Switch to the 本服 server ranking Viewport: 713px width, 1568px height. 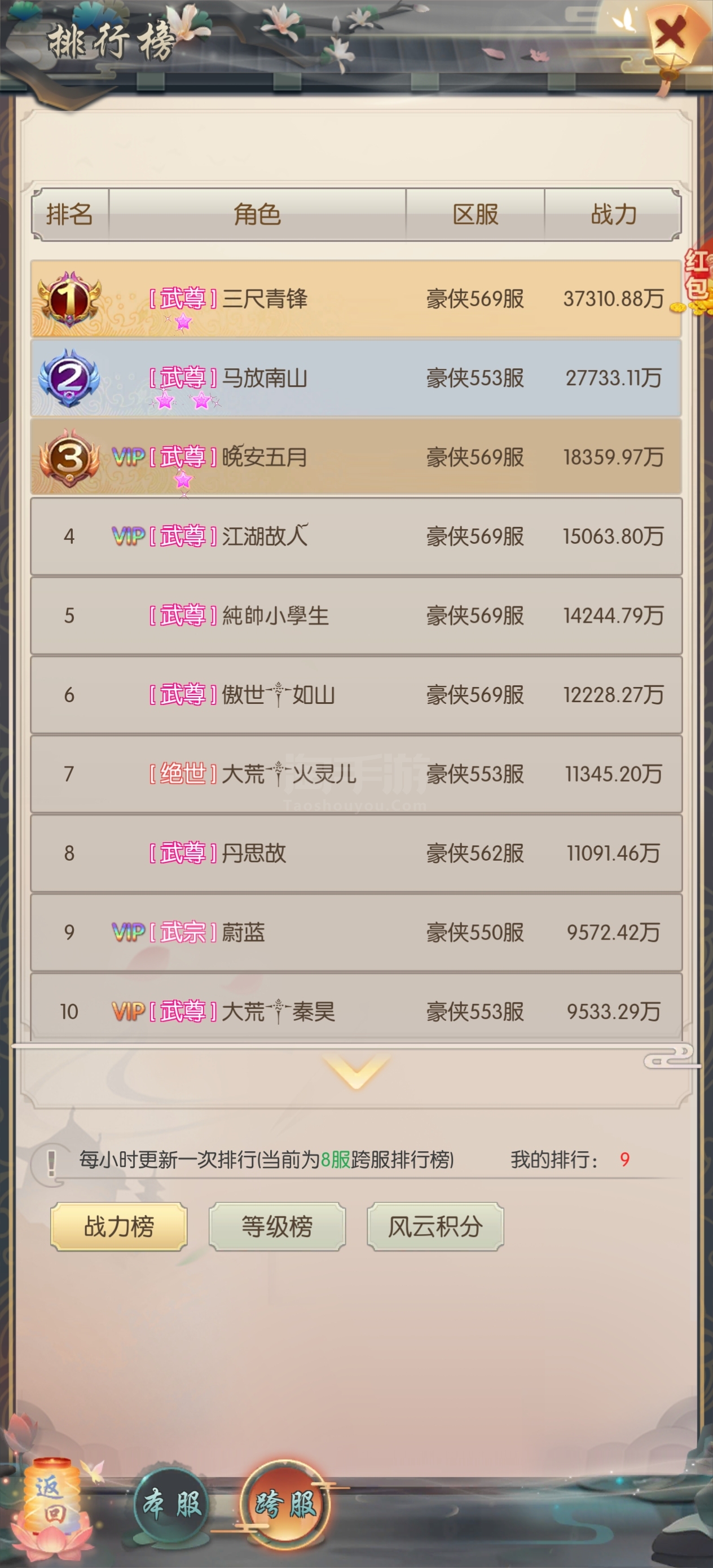171,1504
